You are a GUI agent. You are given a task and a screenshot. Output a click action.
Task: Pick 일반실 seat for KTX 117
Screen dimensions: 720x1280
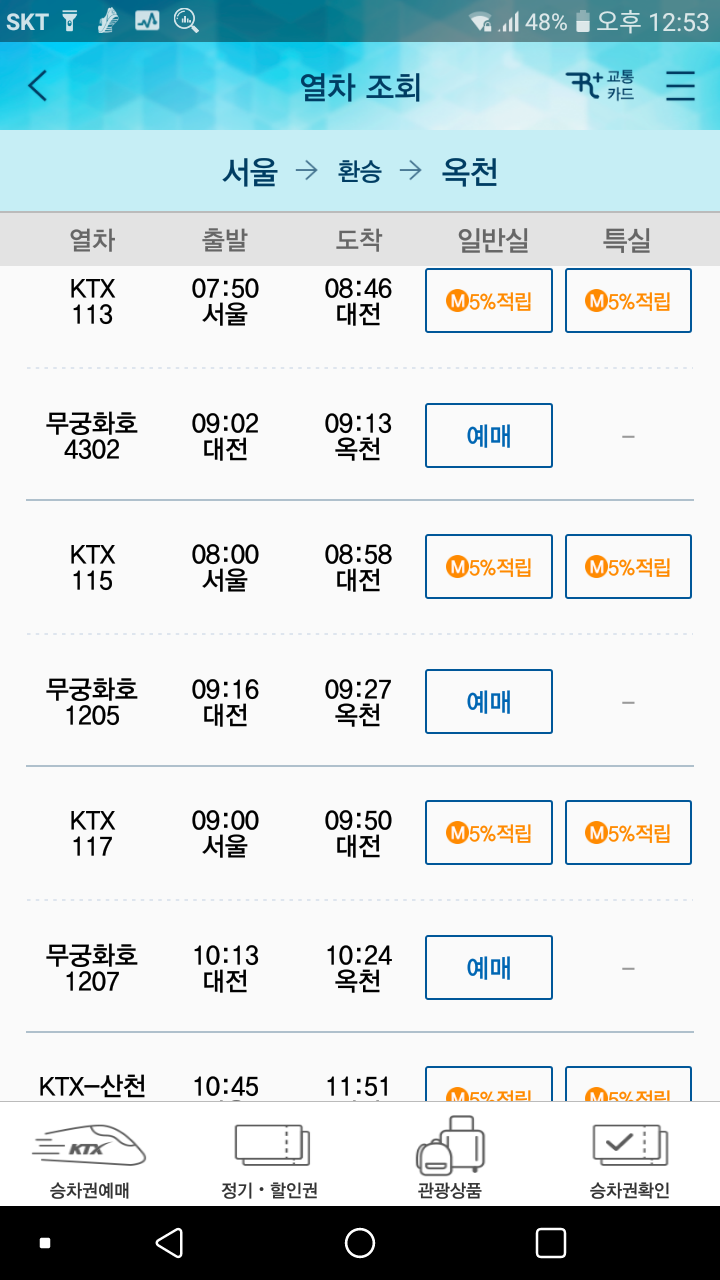point(489,833)
